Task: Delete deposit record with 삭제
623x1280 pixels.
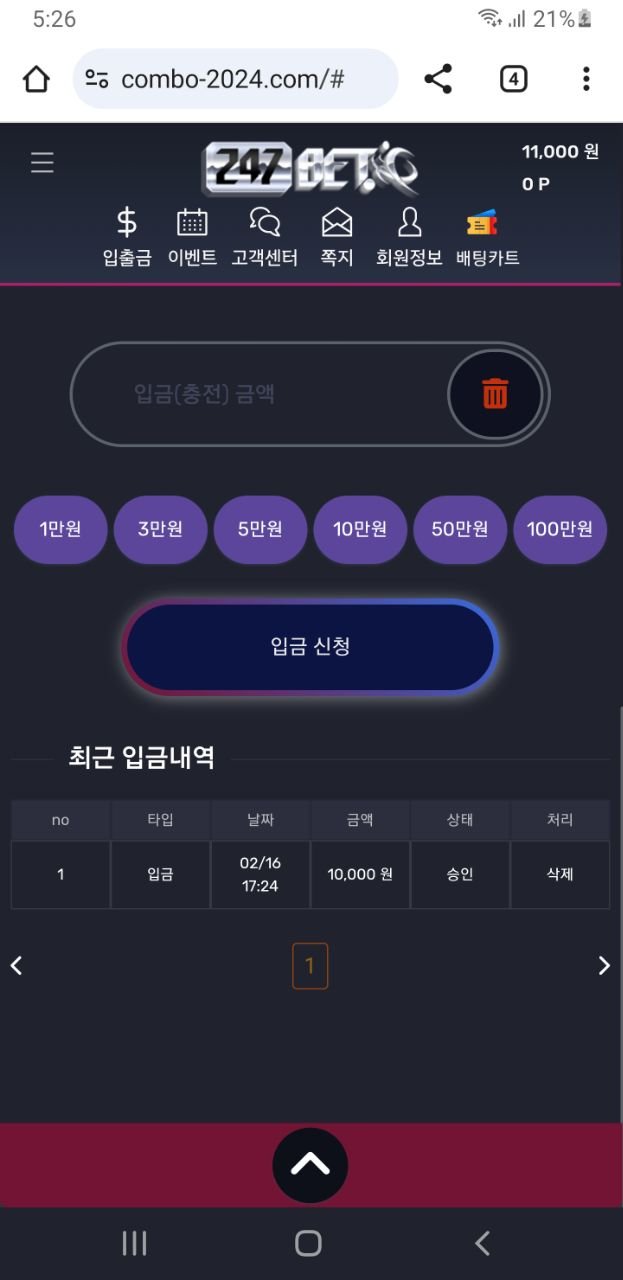Action: coord(559,874)
